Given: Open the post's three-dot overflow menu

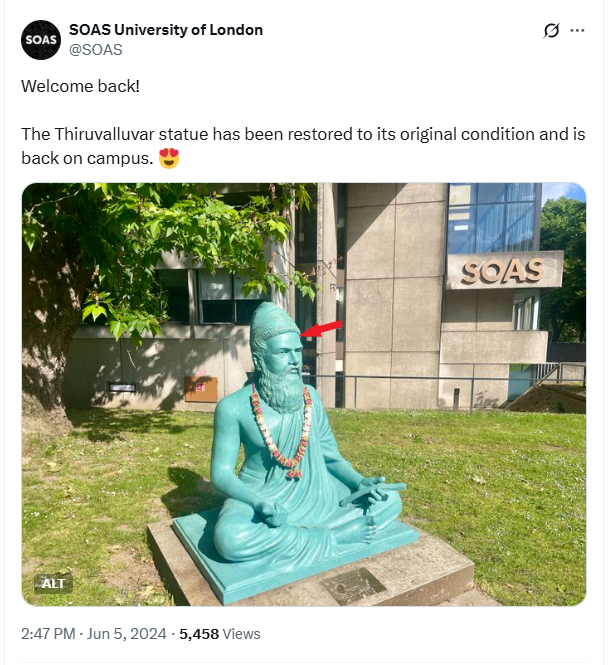Looking at the screenshot, I should (577, 30).
